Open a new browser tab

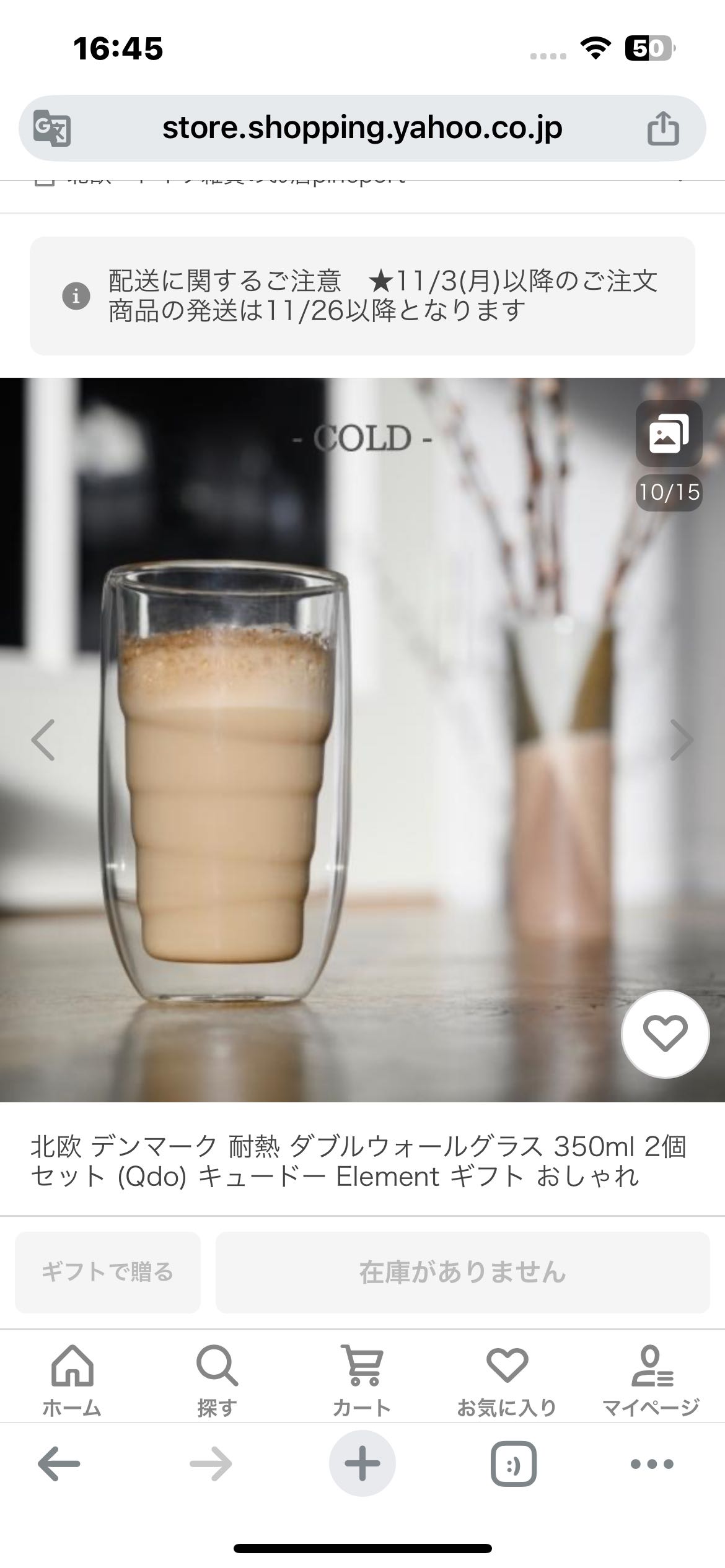[362, 1464]
